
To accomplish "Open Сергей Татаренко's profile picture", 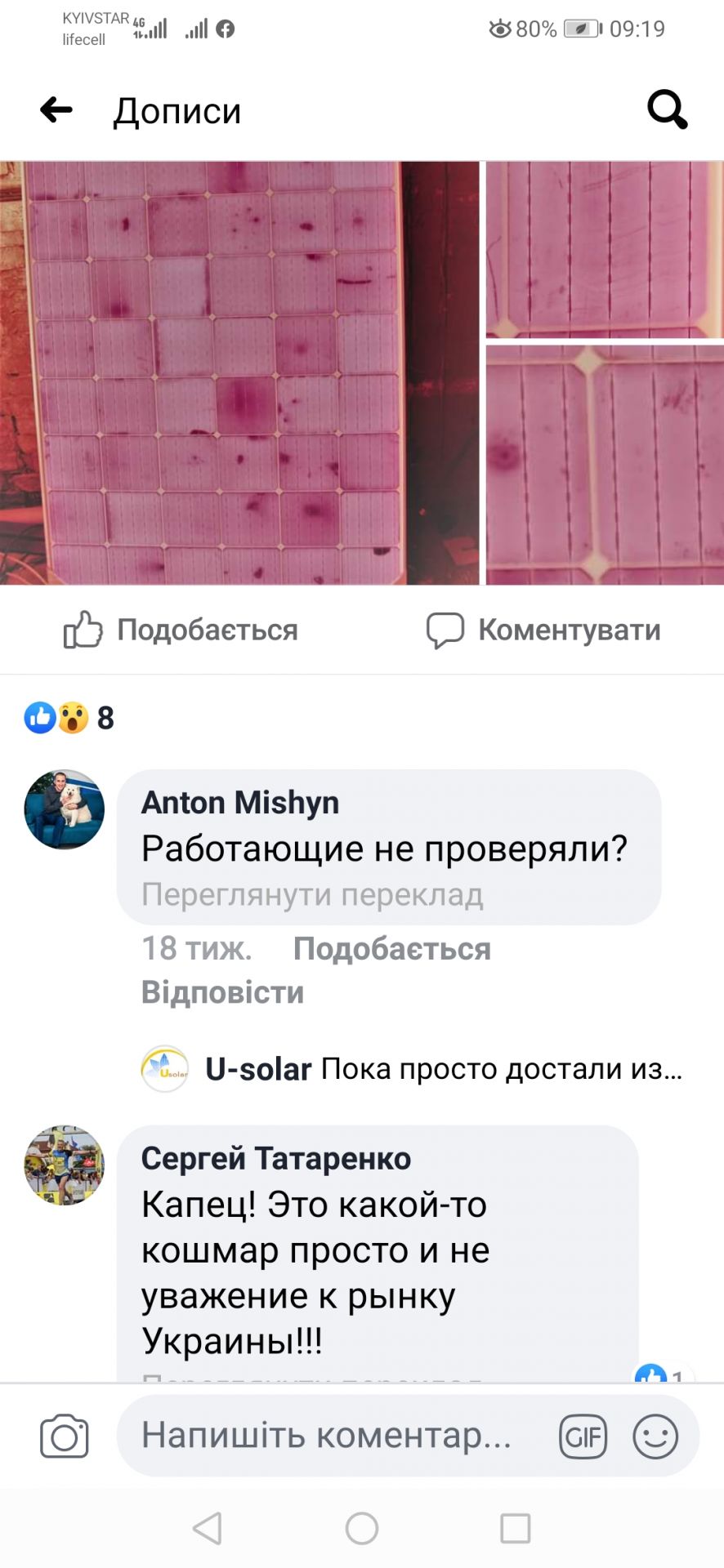I will 65,1165.
